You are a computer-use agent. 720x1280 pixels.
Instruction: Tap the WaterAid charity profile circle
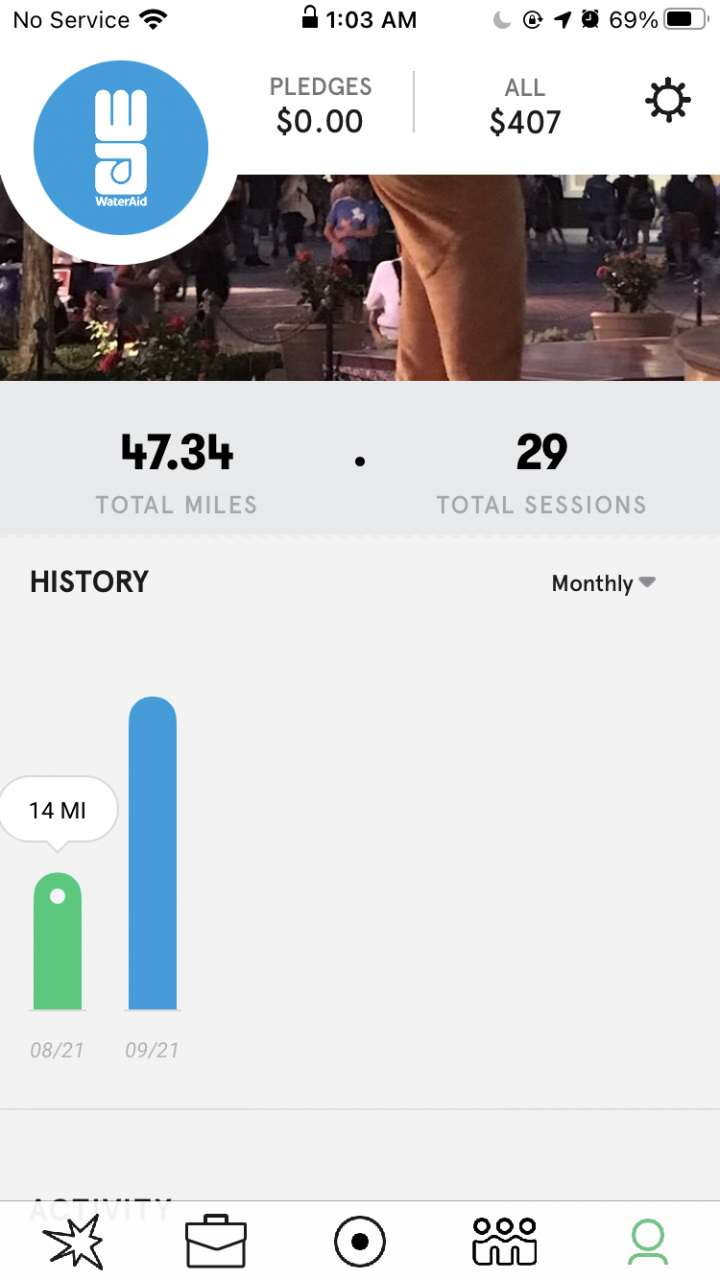pyautogui.click(x=121, y=149)
